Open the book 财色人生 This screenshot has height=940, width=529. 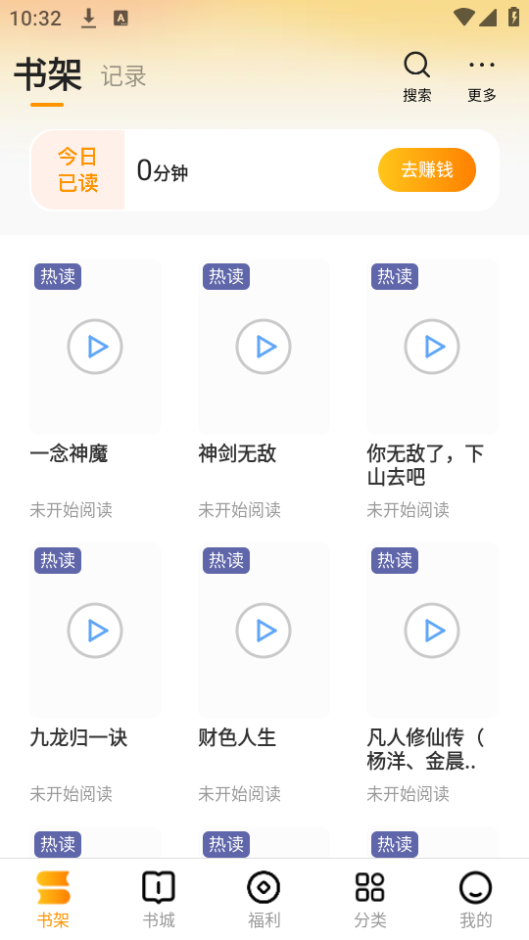264,631
